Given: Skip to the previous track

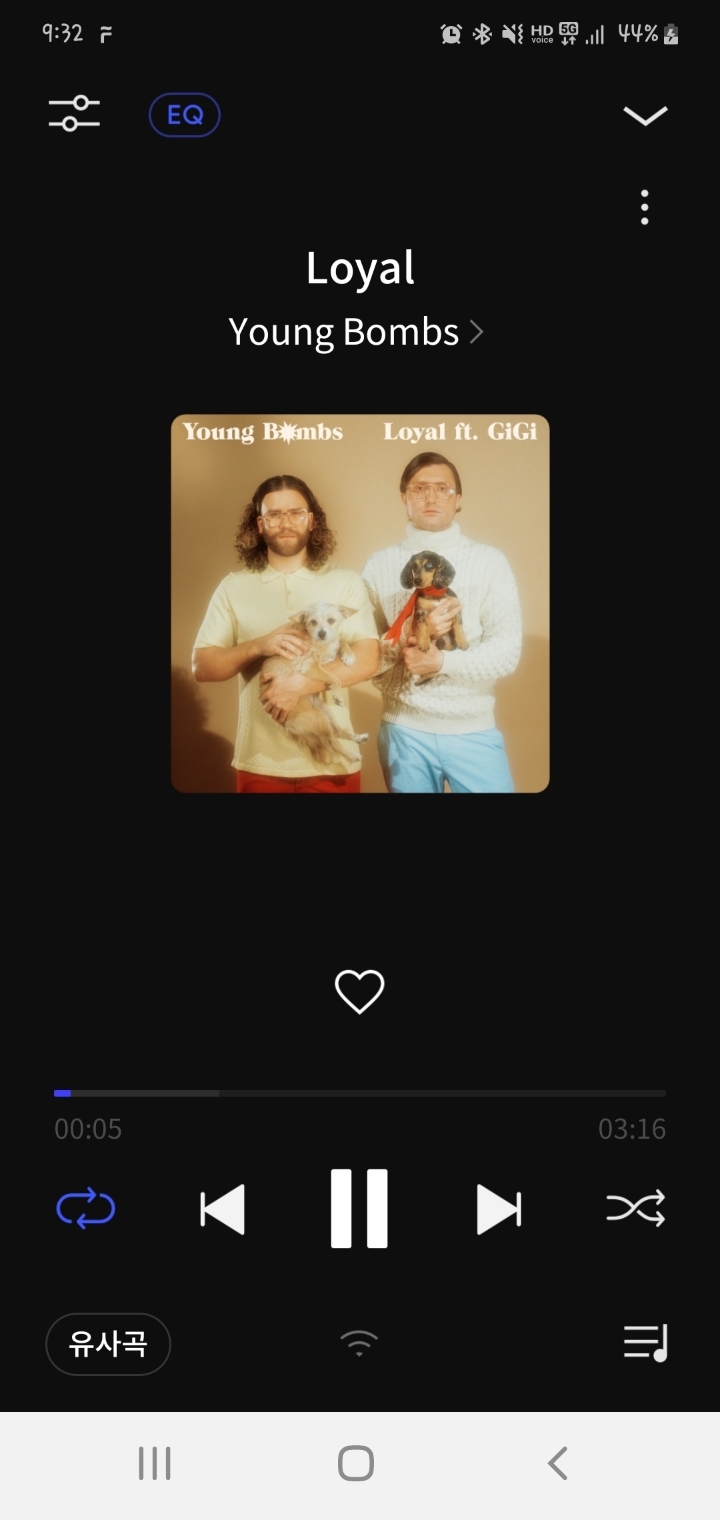Looking at the screenshot, I should pyautogui.click(x=222, y=1209).
